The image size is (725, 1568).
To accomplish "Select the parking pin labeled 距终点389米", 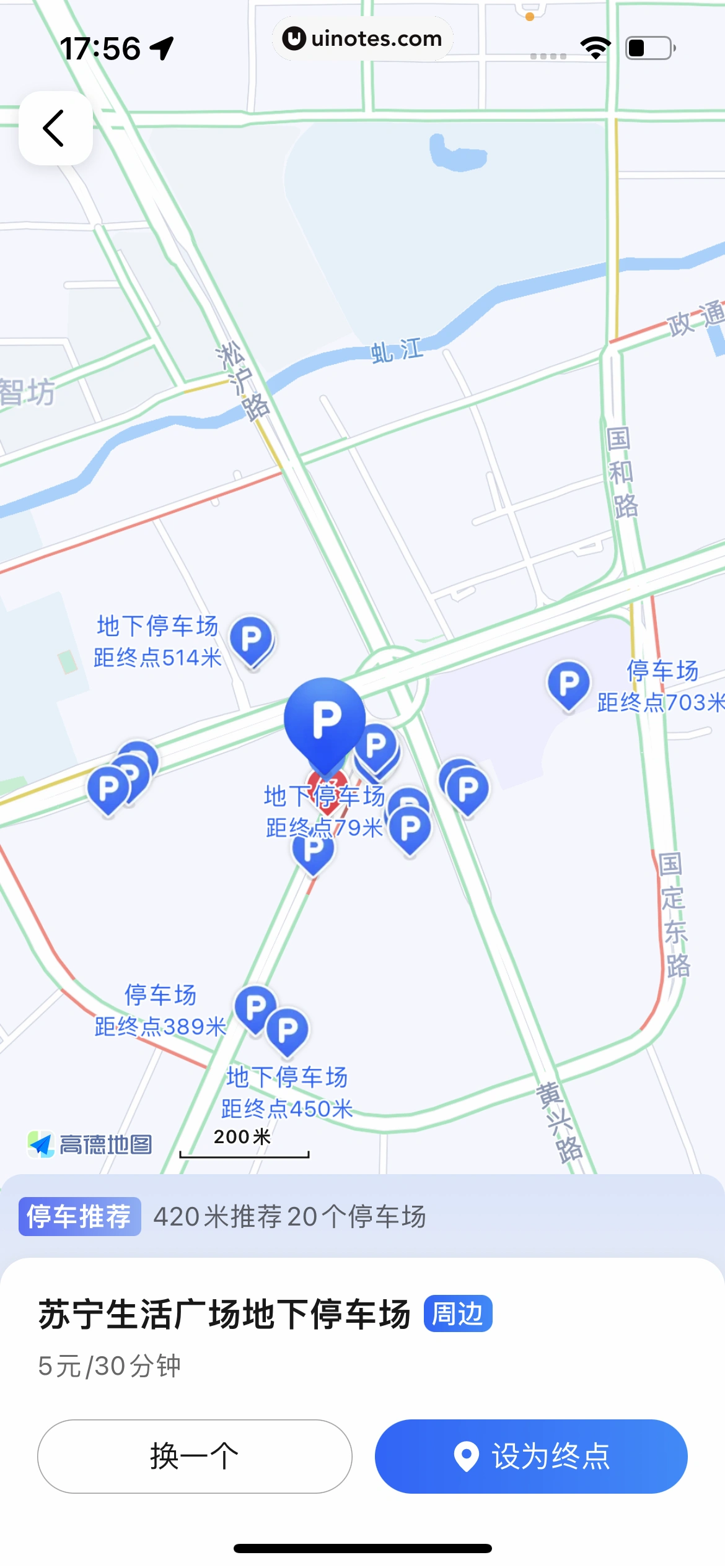I will click(x=255, y=1008).
